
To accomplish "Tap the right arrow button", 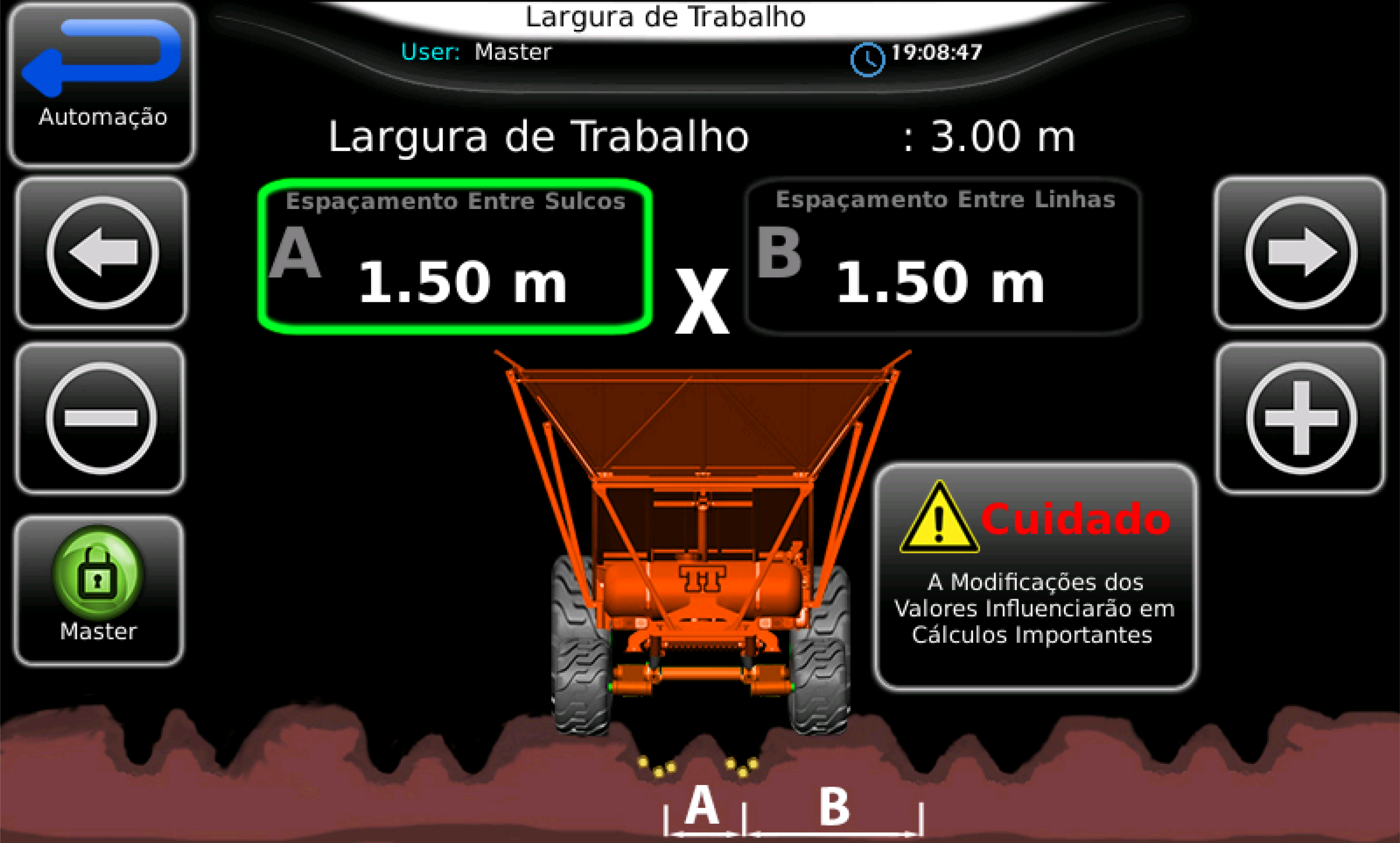I will point(1299,252).
